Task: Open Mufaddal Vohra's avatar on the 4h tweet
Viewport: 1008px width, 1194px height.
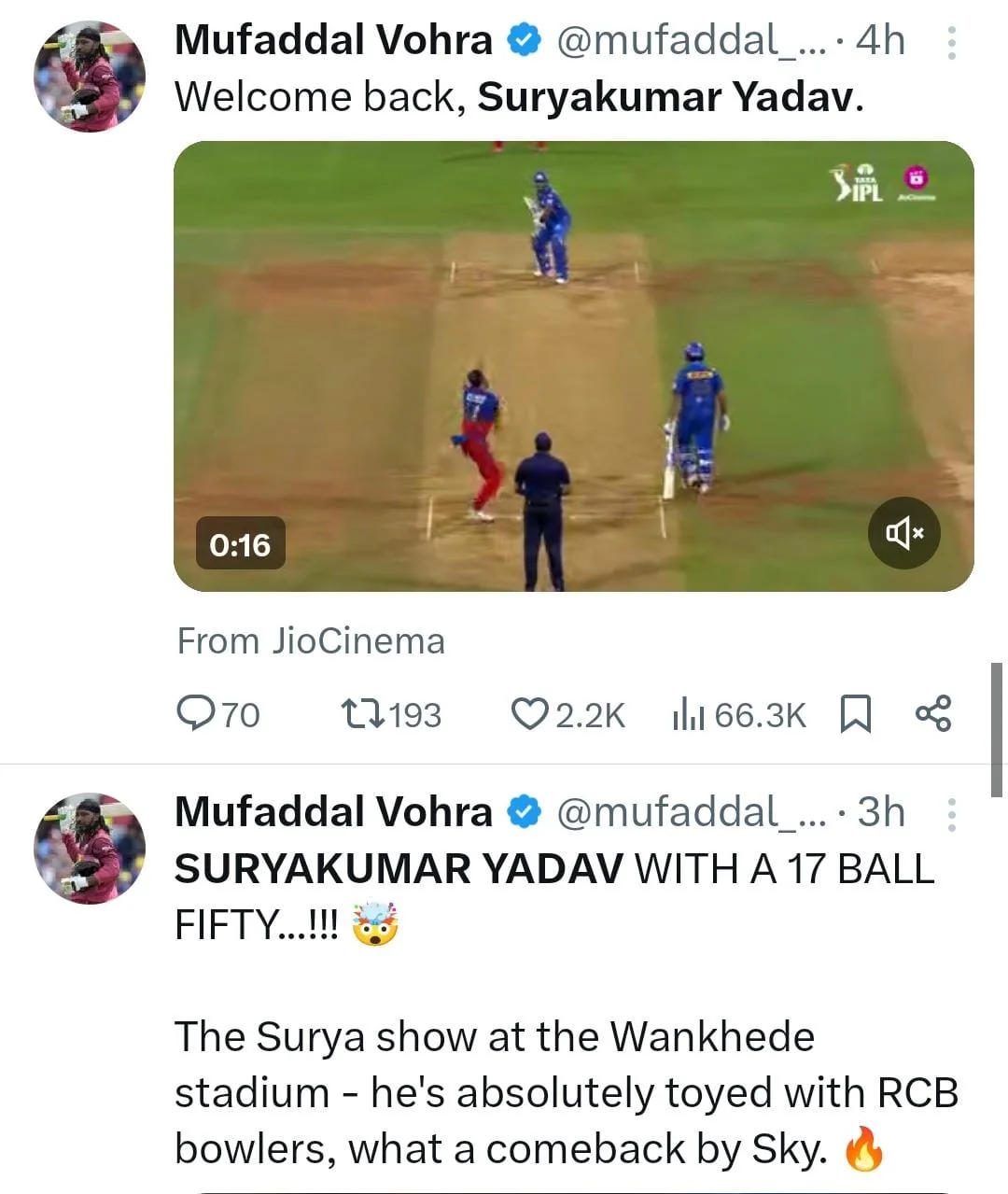Action: coord(90,78)
